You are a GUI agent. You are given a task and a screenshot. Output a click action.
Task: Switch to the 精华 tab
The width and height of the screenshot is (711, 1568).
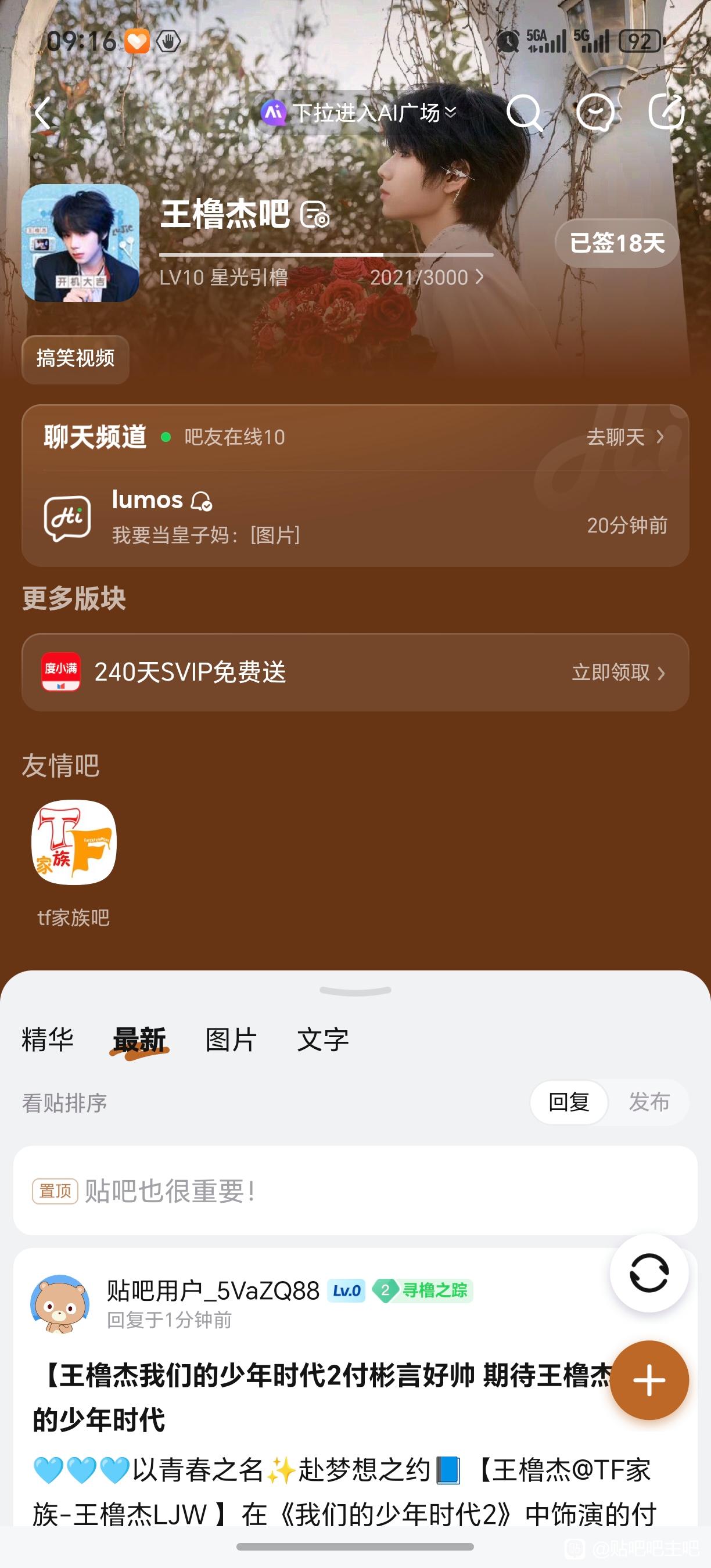click(x=48, y=1040)
